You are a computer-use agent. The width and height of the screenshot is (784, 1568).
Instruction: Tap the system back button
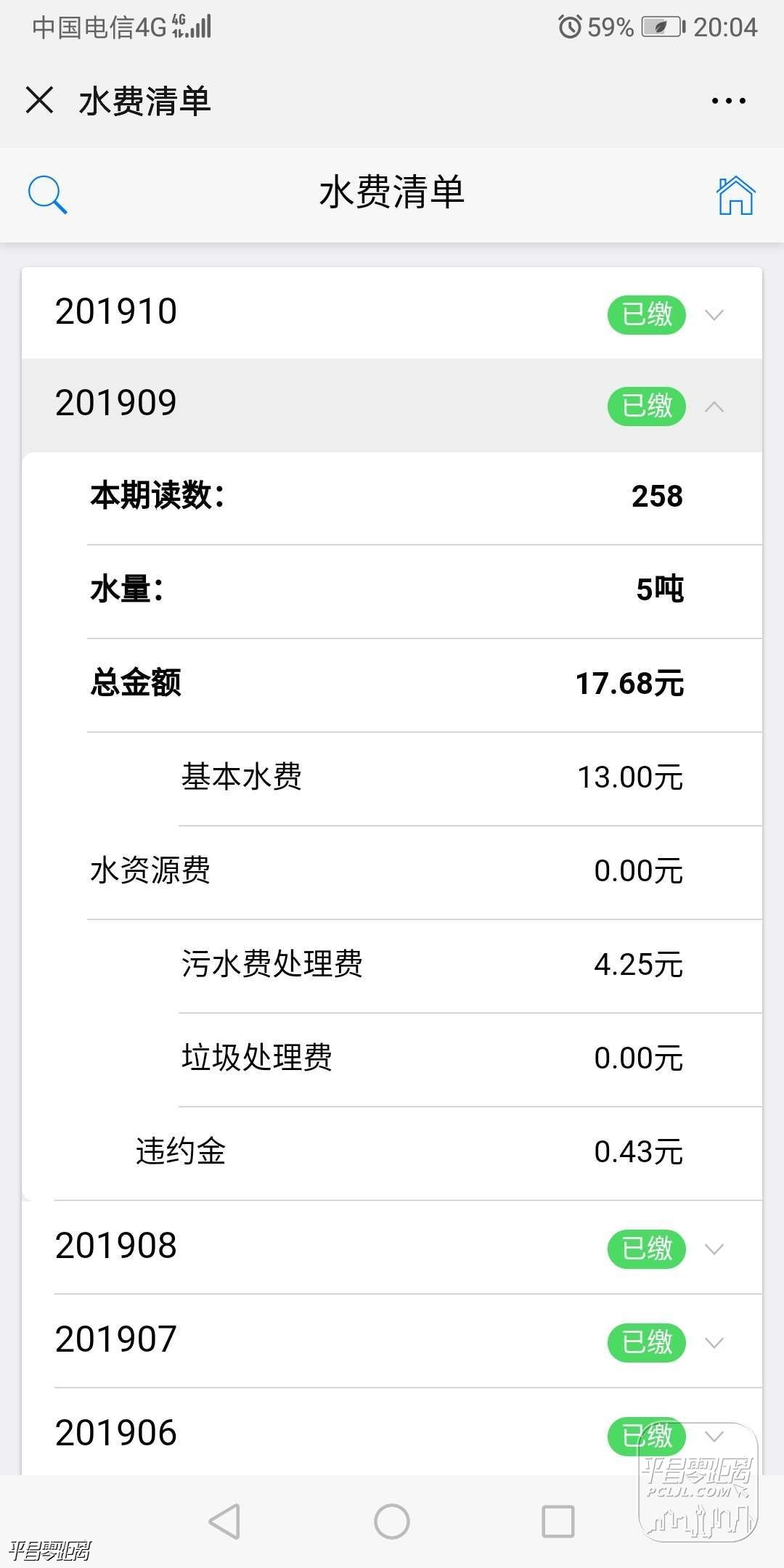[x=224, y=1521]
